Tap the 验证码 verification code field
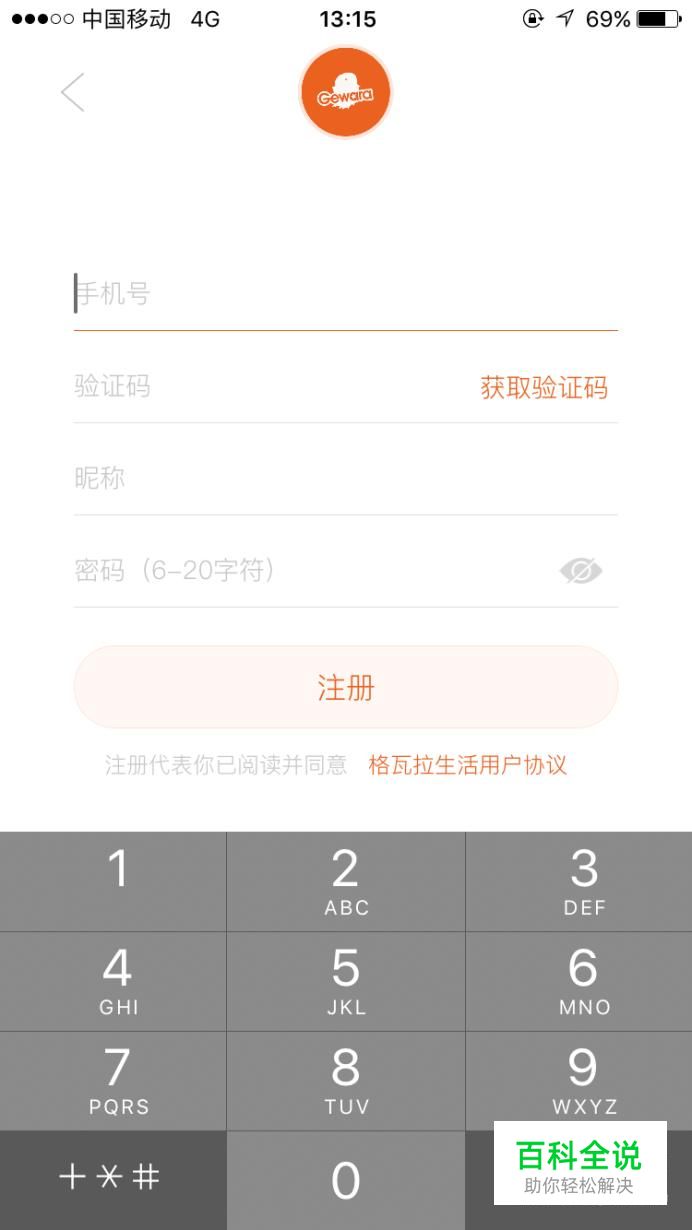This screenshot has width=692, height=1230. (260, 386)
